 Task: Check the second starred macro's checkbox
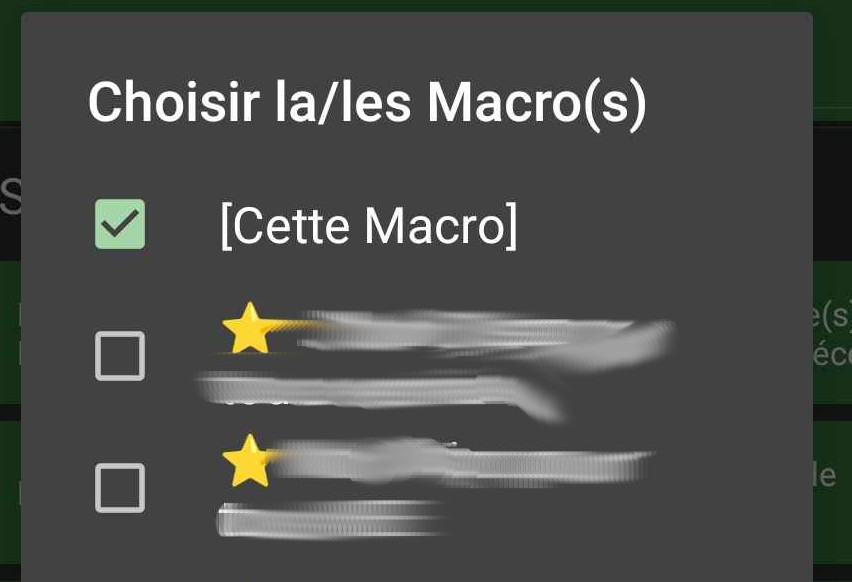tap(120, 488)
